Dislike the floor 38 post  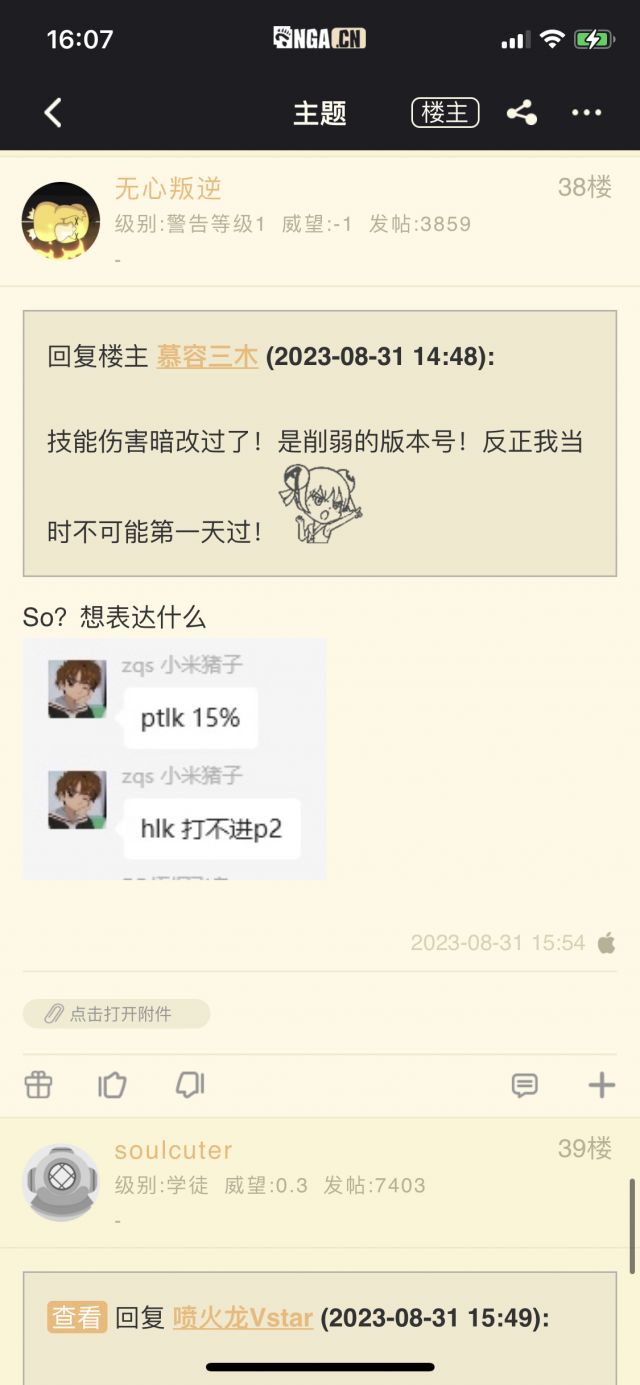point(189,1085)
